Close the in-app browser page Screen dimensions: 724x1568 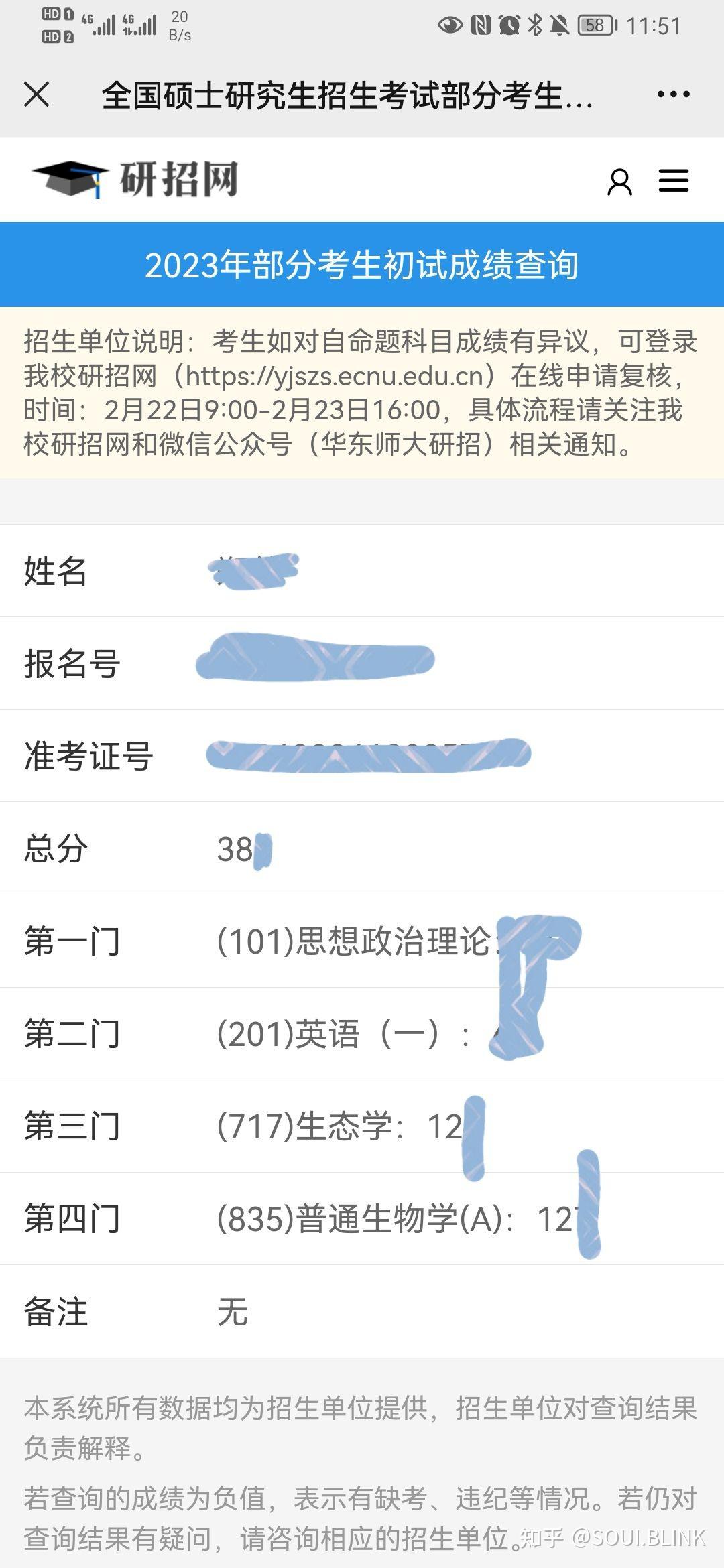36,94
